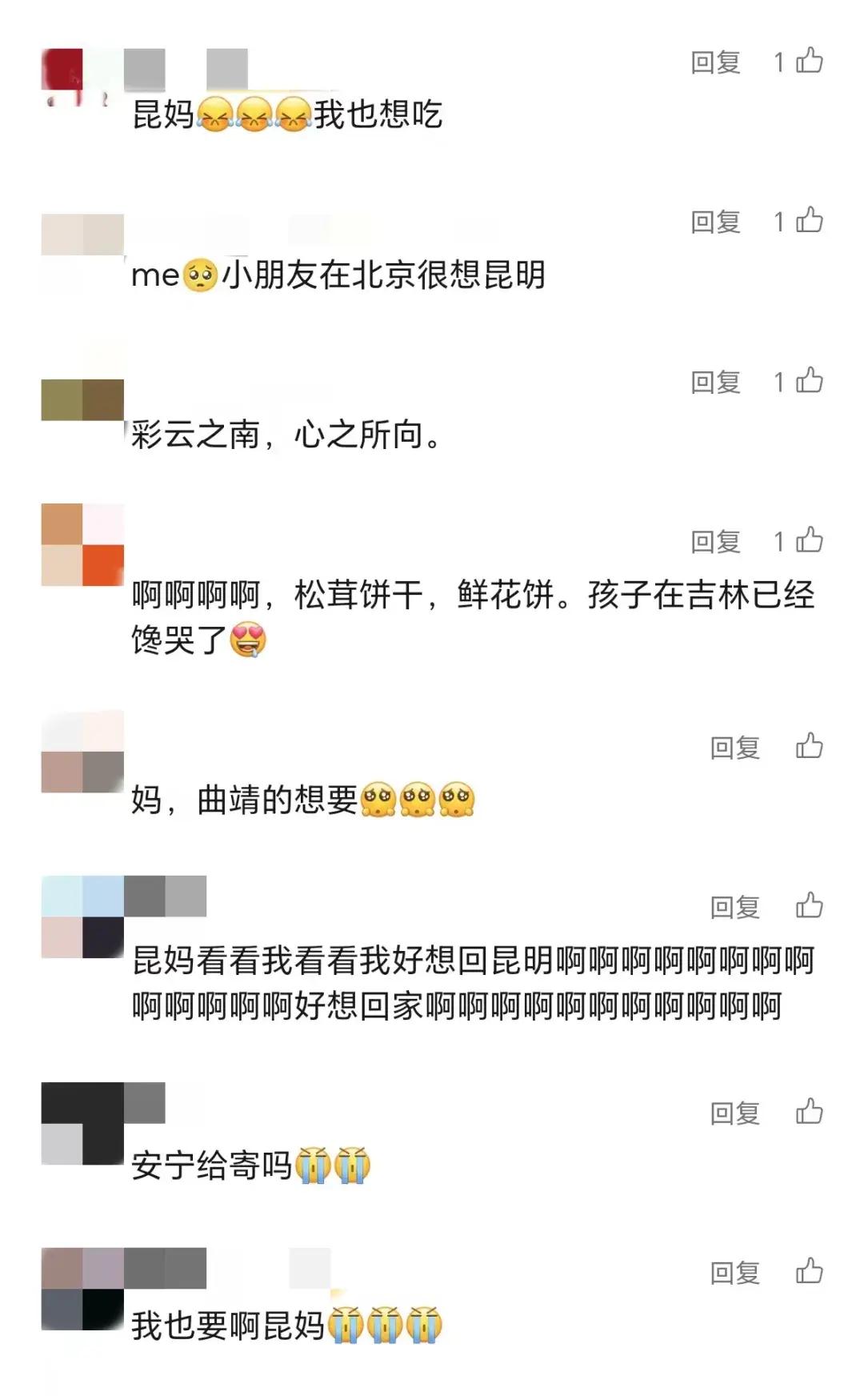Viewport: 864px width, 1400px height.
Task: Like the comment about 松茸饼干 and 鲜花饼
Action: click(809, 540)
